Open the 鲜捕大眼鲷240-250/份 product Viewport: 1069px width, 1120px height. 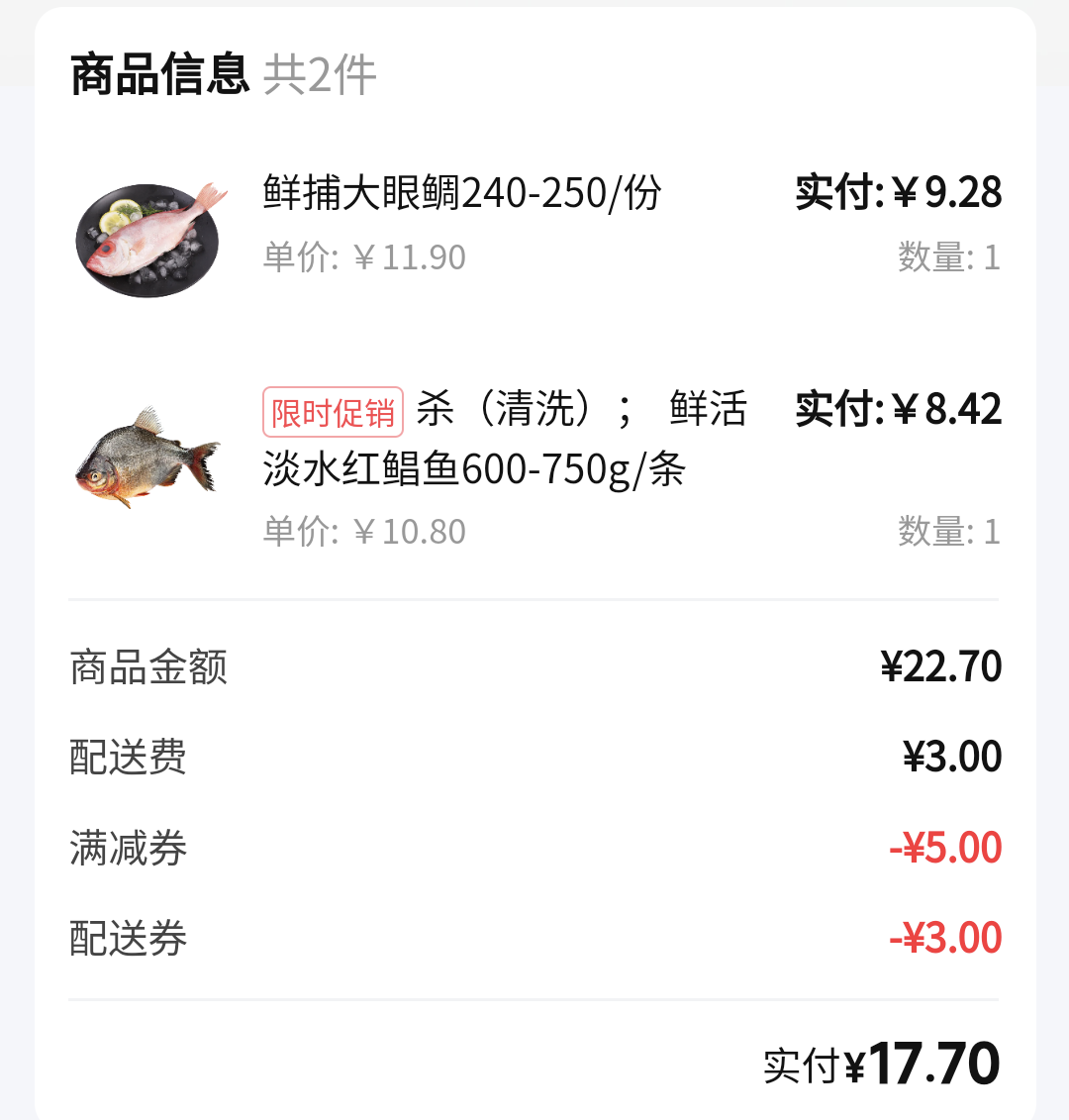coord(462,193)
